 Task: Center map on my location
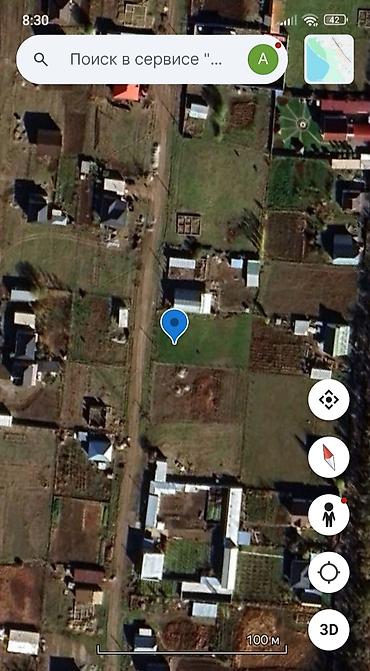click(329, 573)
